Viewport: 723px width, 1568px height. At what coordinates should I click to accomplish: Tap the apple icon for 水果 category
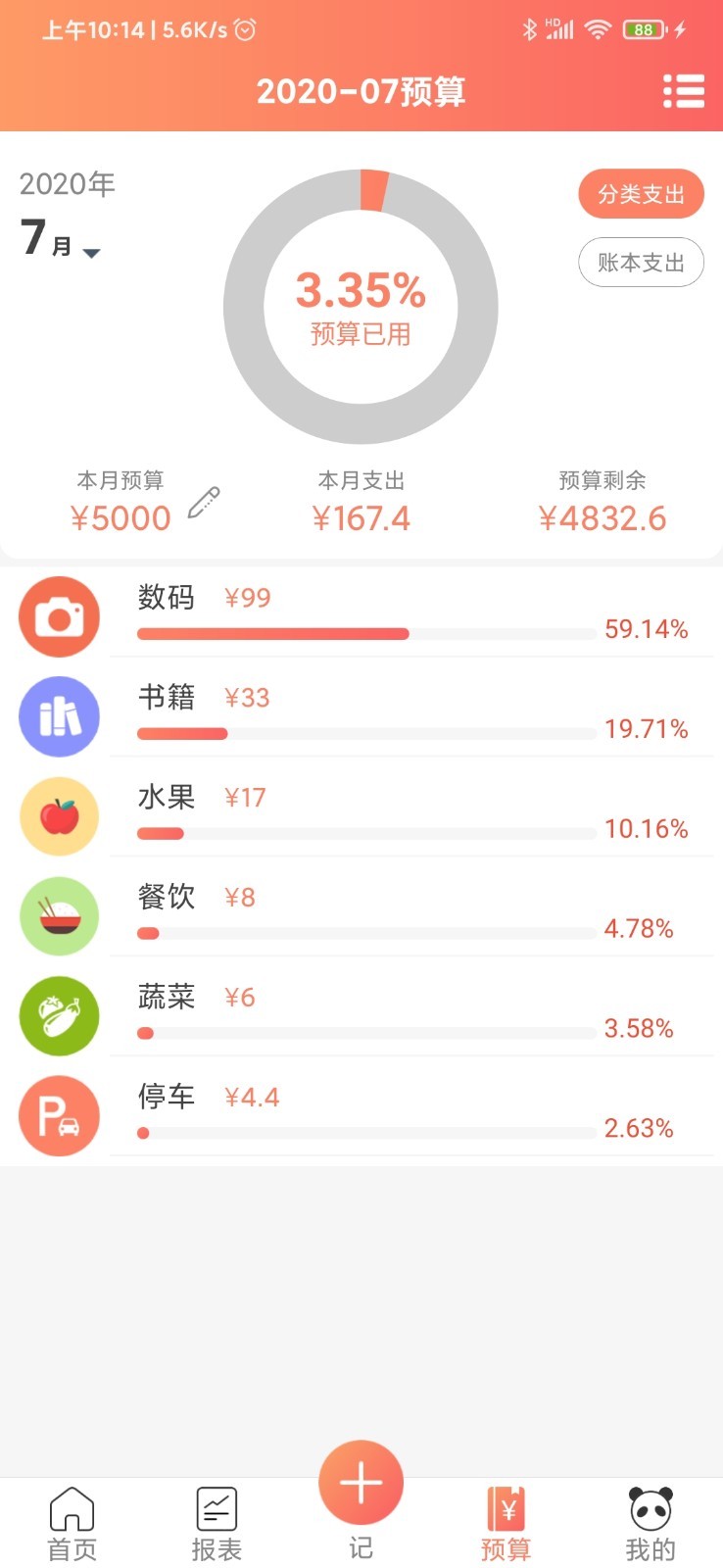pos(59,816)
